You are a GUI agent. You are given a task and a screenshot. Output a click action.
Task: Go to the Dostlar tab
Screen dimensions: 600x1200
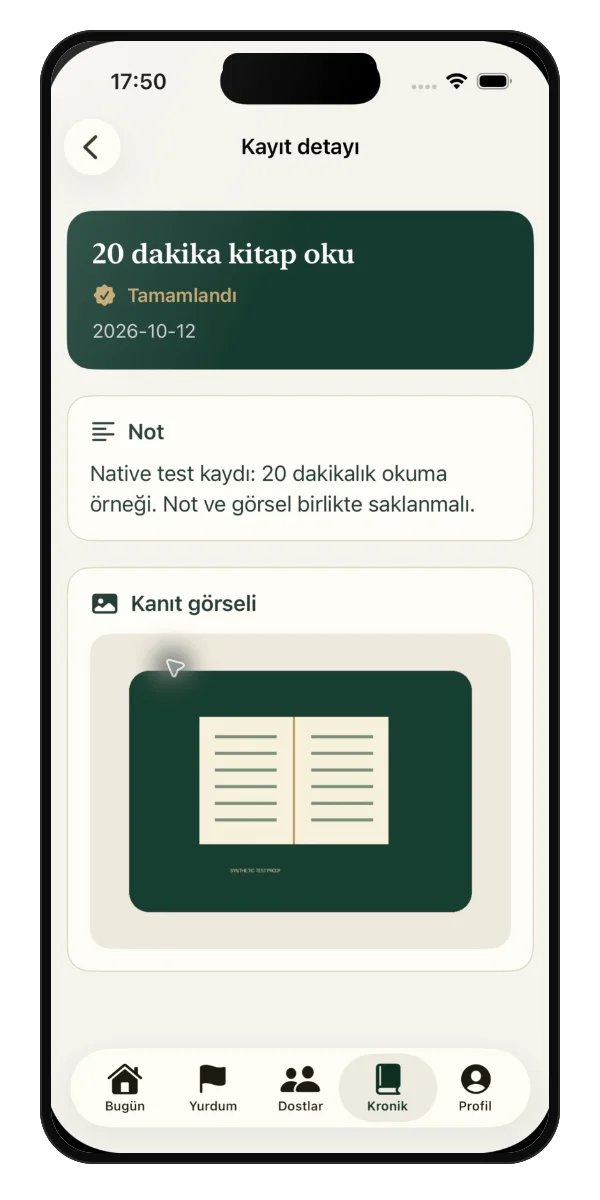point(300,1088)
